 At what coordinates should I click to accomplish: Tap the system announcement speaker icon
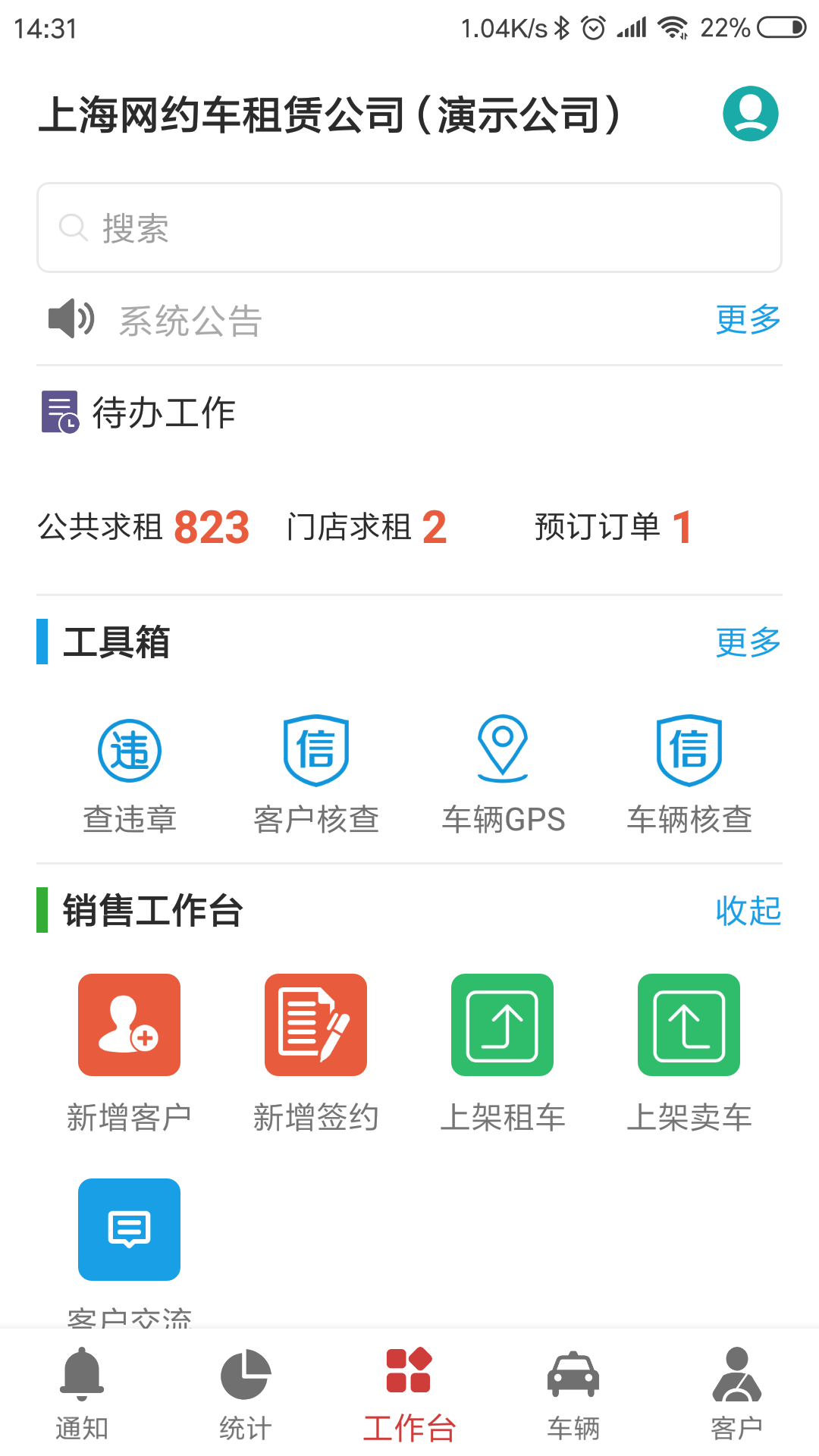coord(69,320)
